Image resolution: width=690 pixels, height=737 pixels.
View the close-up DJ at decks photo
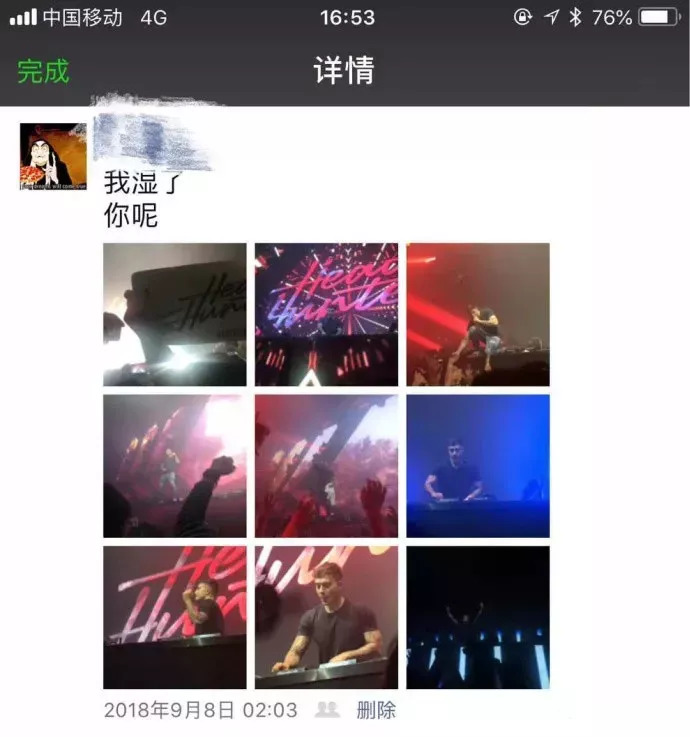[x=326, y=617]
